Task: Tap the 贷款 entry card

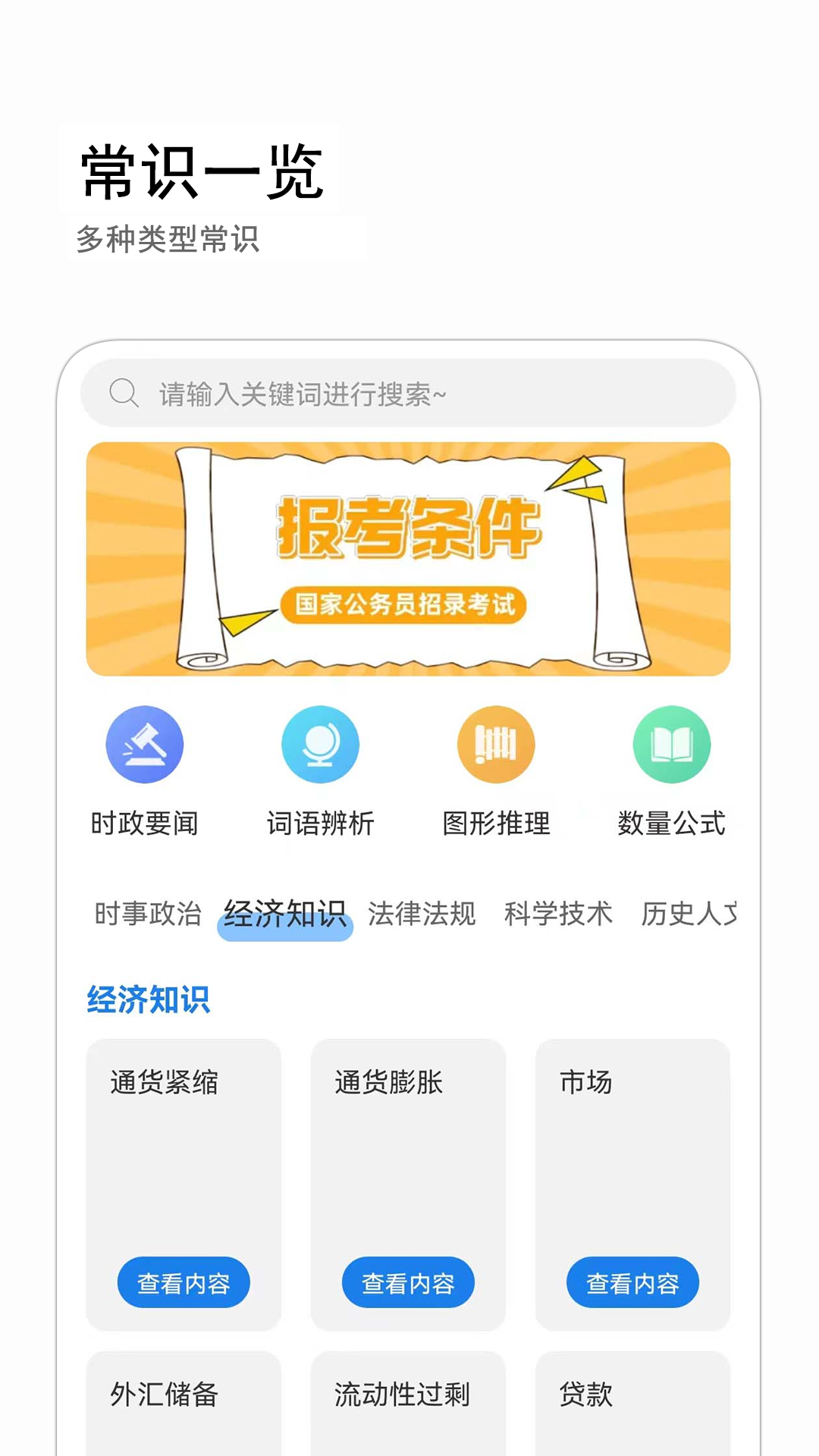Action: point(634,1407)
